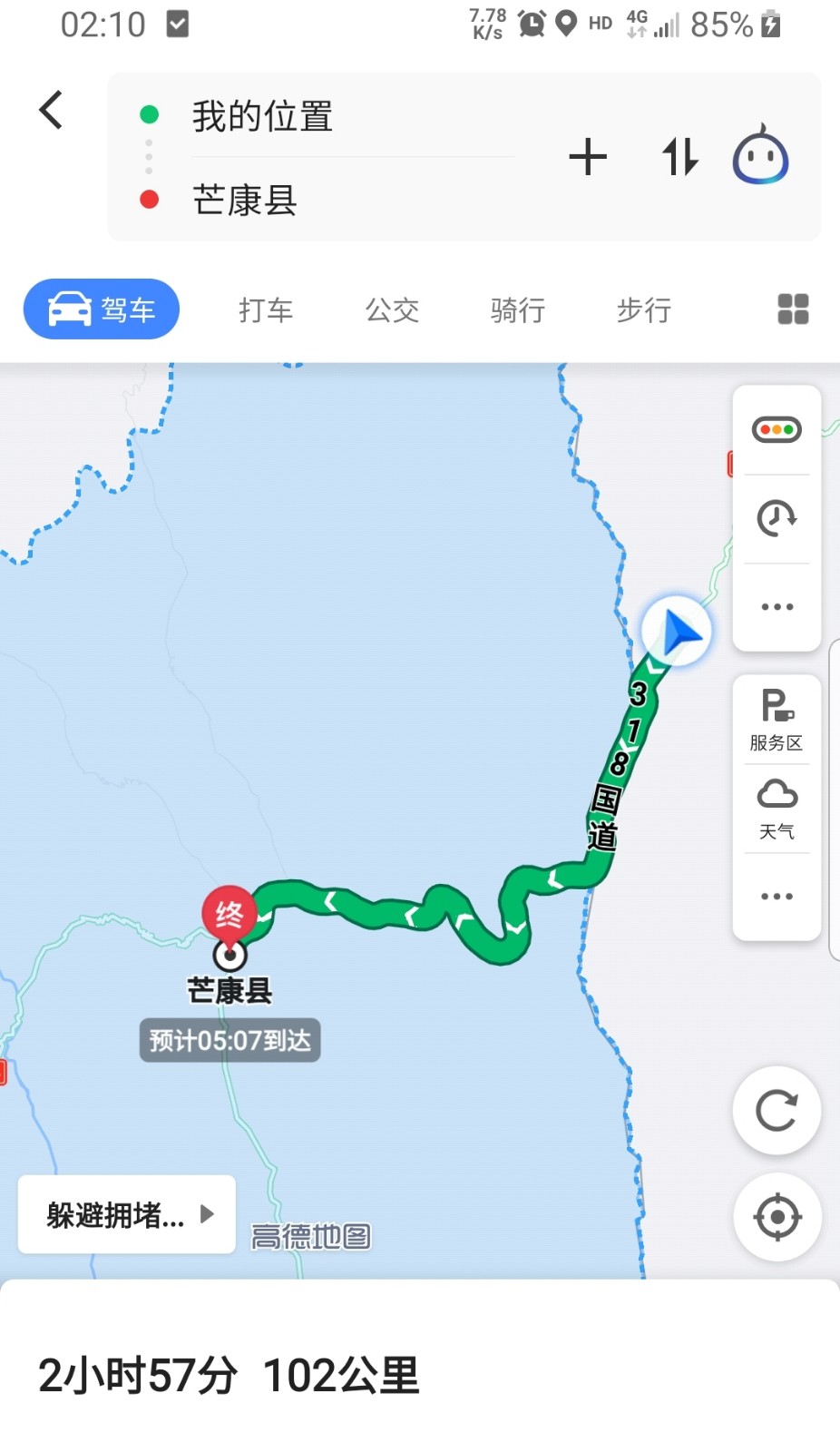Toggle the traffic light layer
The height and width of the screenshot is (1452, 840).
pos(777,429)
